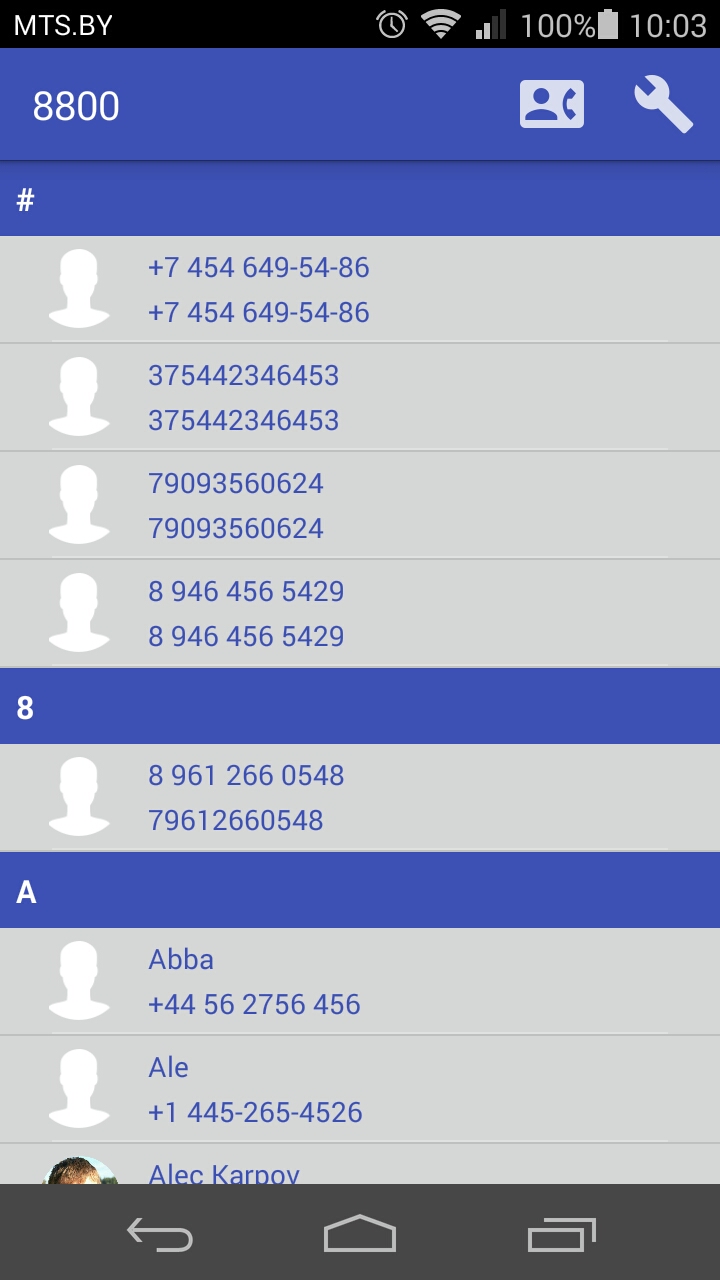Open the Abba contact
720x1280 pixels.
click(360, 982)
